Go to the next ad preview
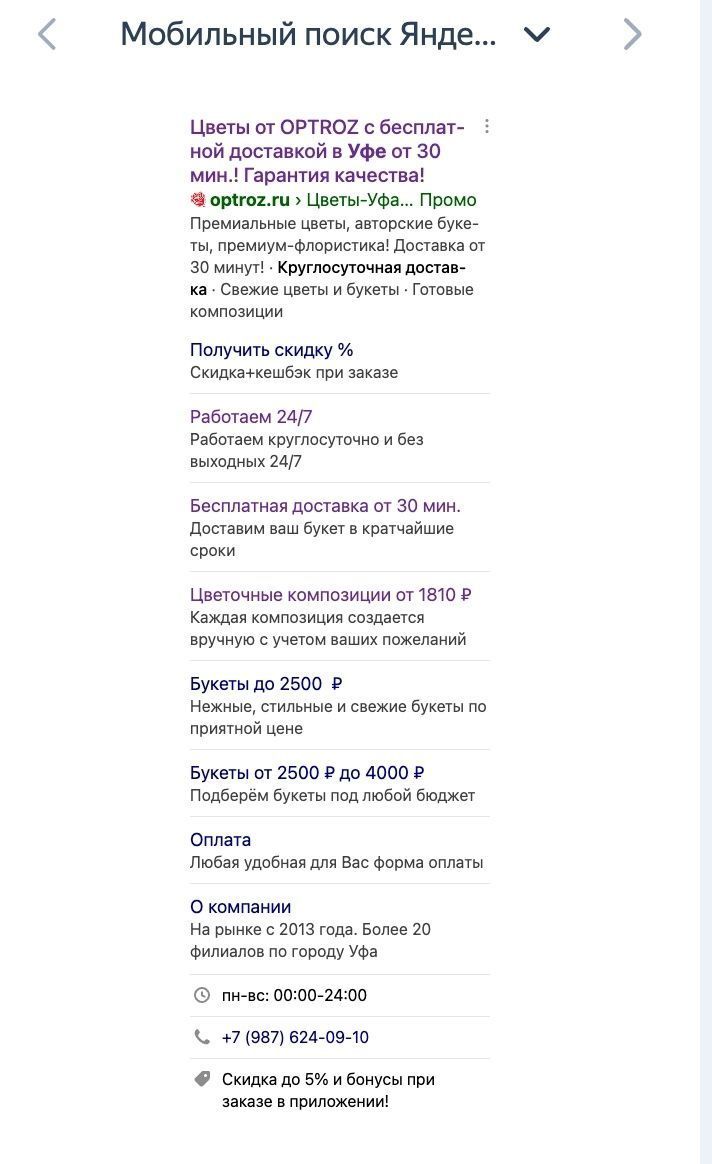712x1164 pixels. click(x=632, y=34)
